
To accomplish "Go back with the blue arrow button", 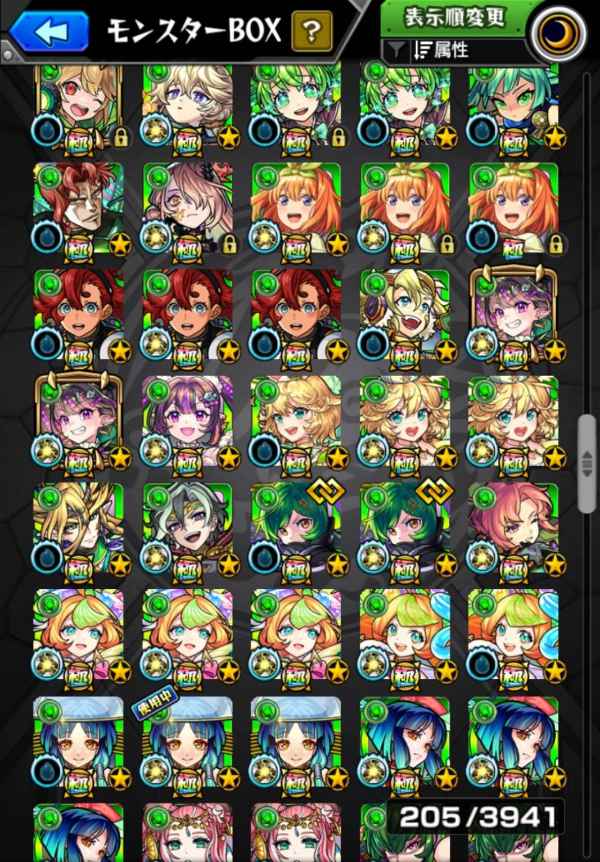I will (x=48, y=32).
